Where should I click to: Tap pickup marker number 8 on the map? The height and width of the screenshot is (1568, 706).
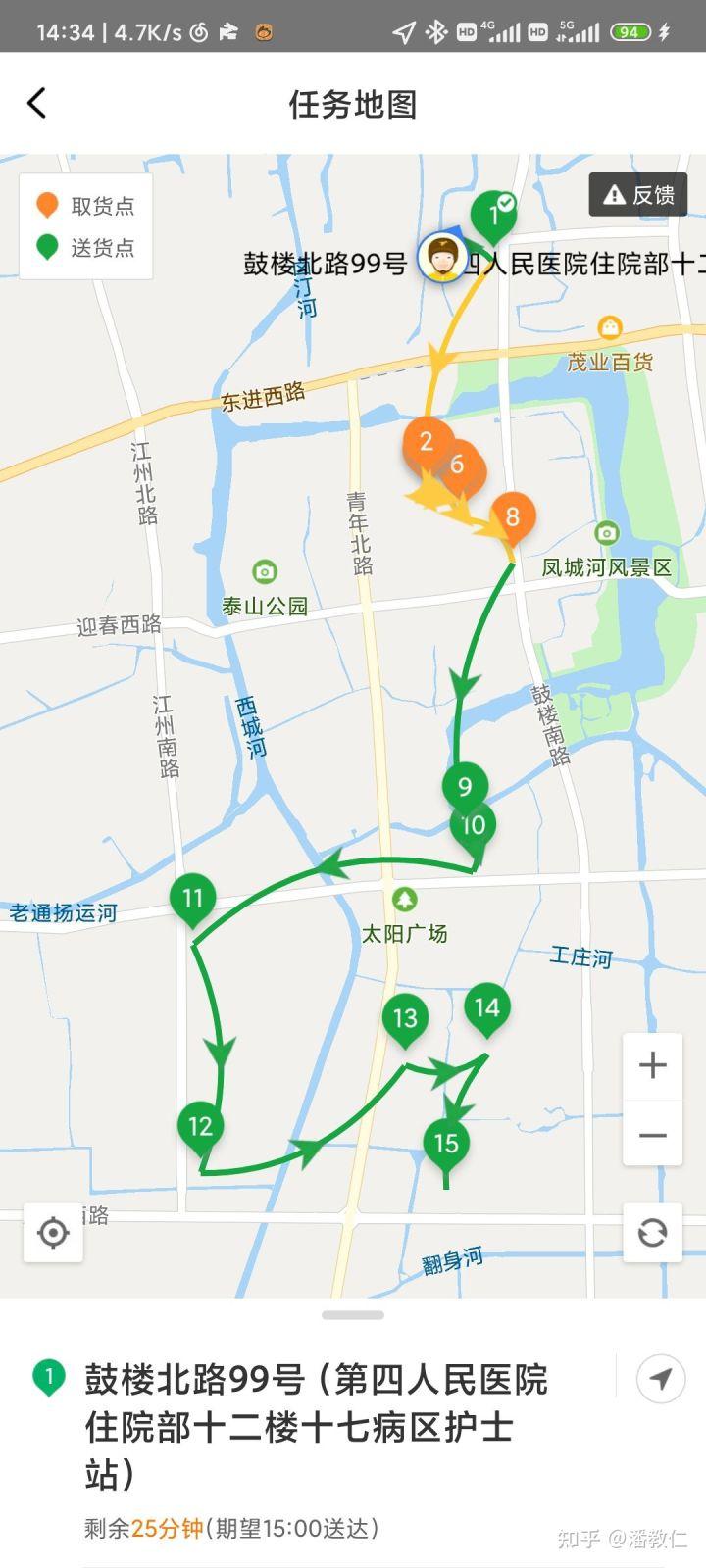point(511,514)
